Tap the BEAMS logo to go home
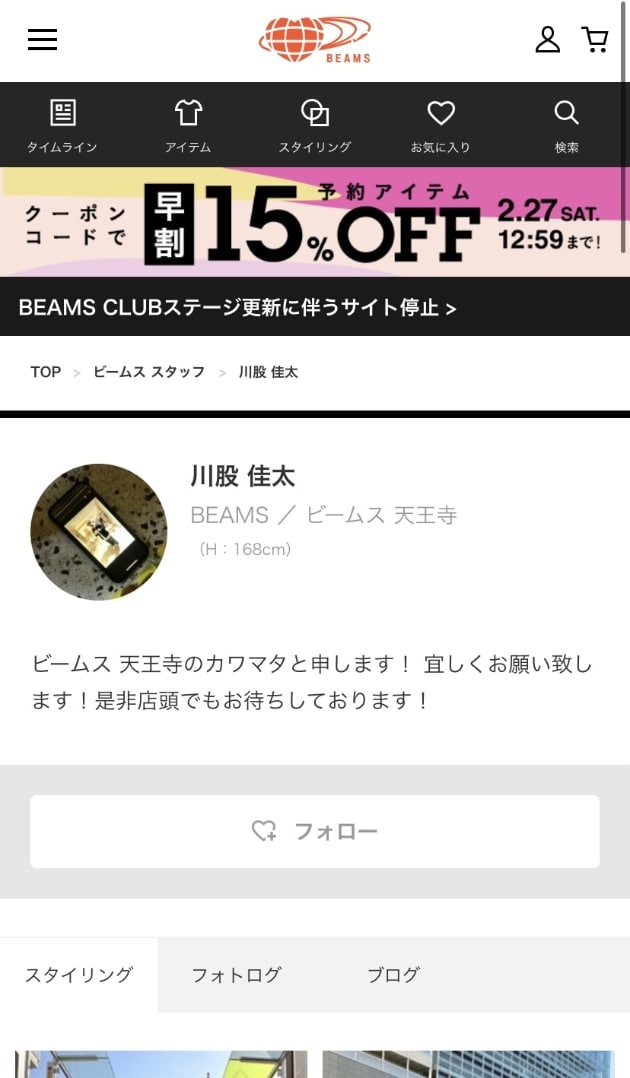The width and height of the screenshot is (630, 1078). coord(314,40)
